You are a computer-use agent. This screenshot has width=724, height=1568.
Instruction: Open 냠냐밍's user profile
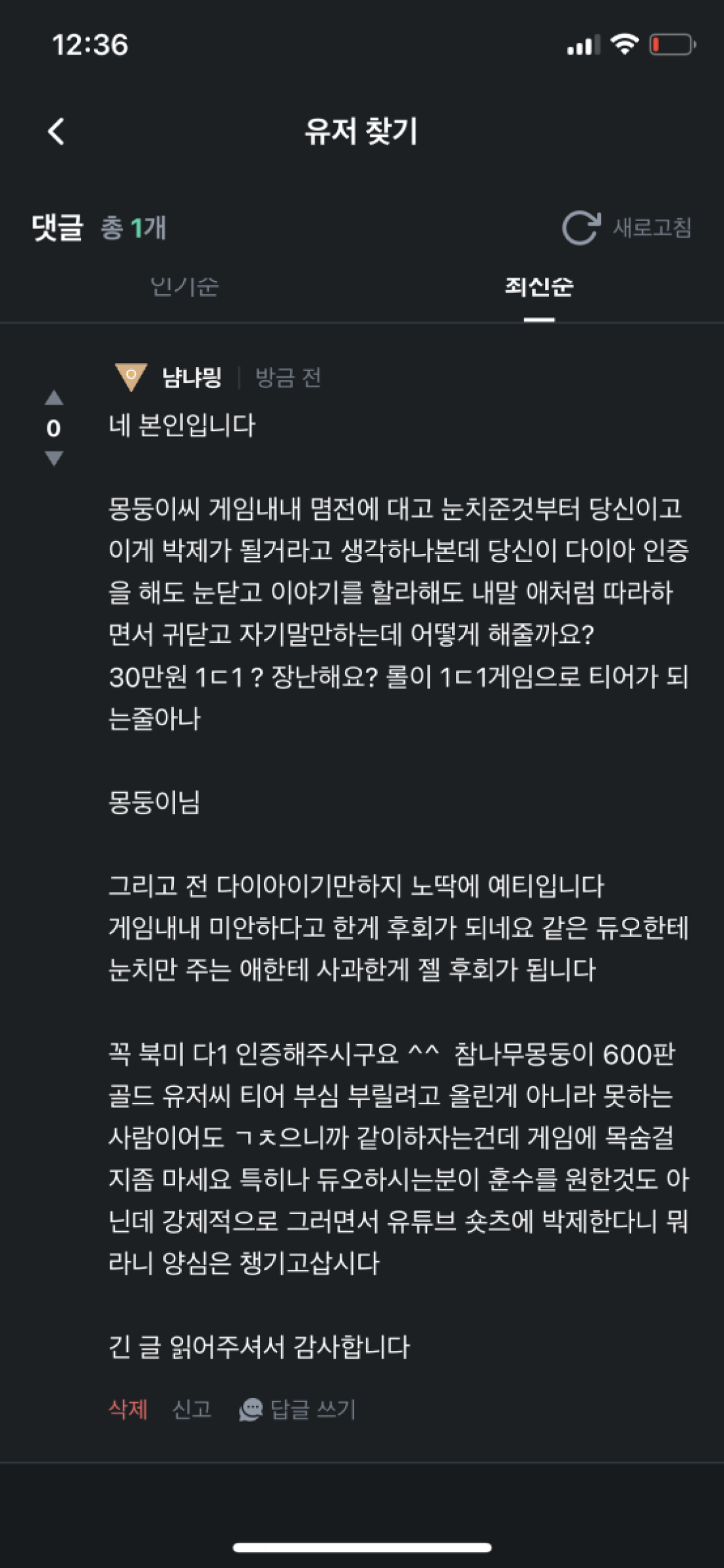tap(191, 378)
